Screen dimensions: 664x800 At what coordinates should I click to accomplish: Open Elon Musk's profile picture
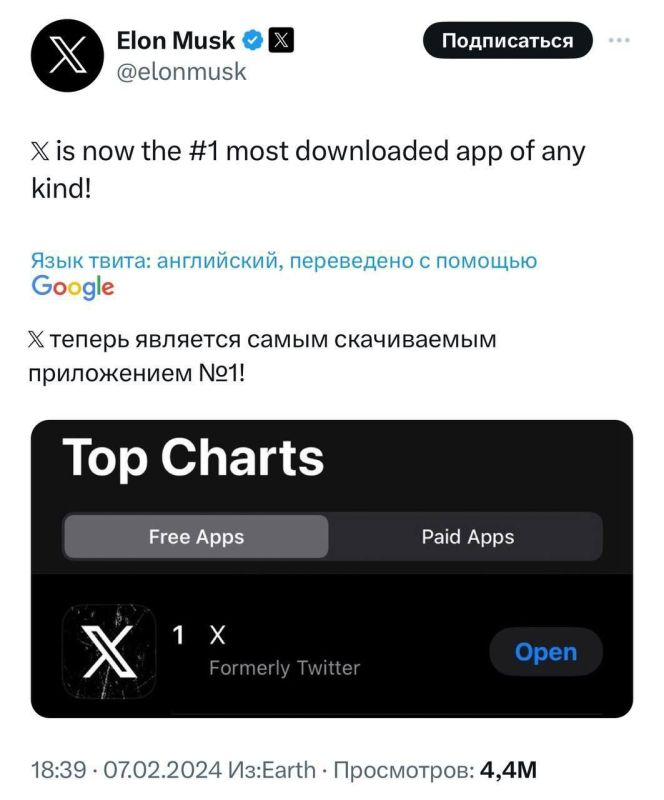68,56
